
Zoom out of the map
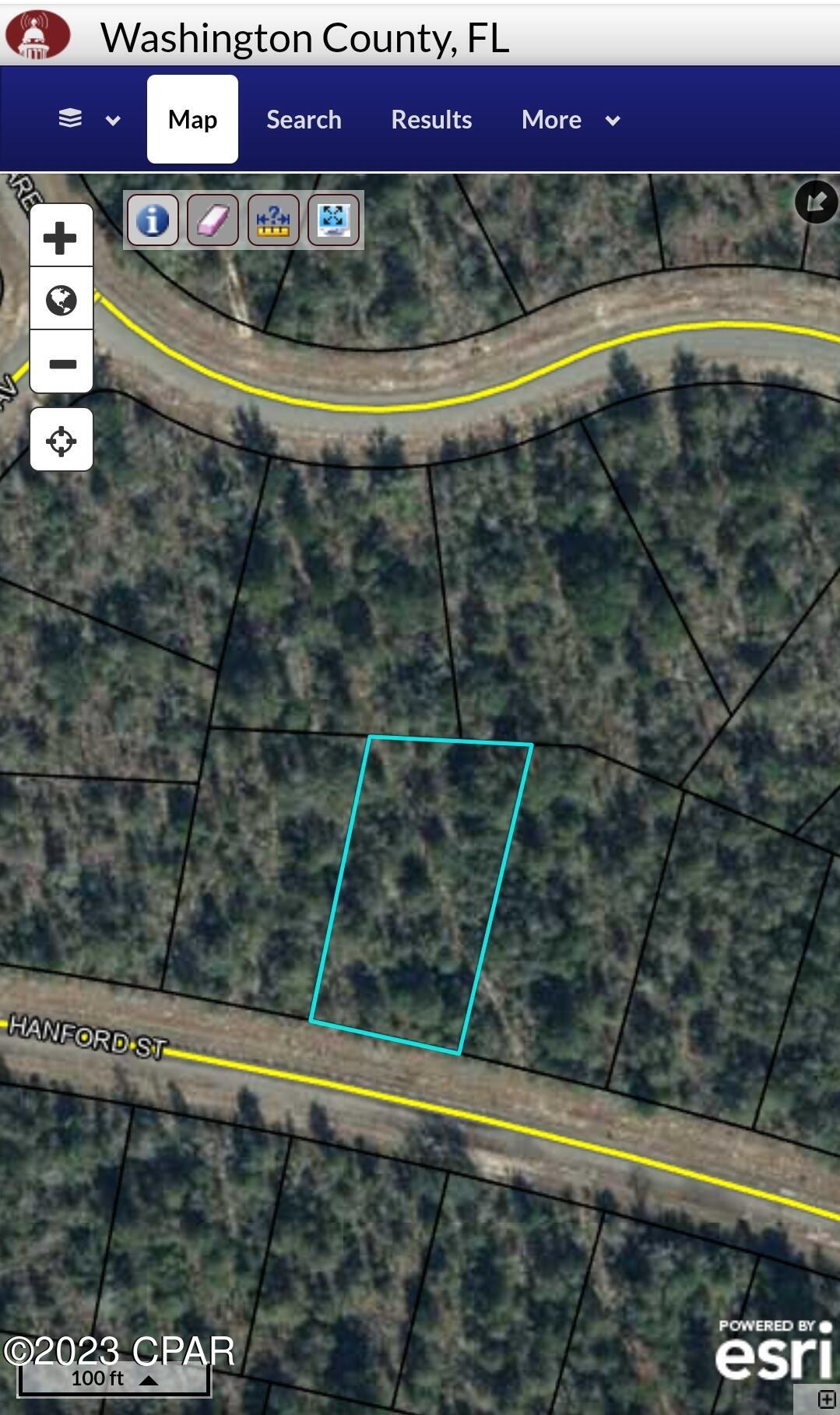tap(61, 363)
